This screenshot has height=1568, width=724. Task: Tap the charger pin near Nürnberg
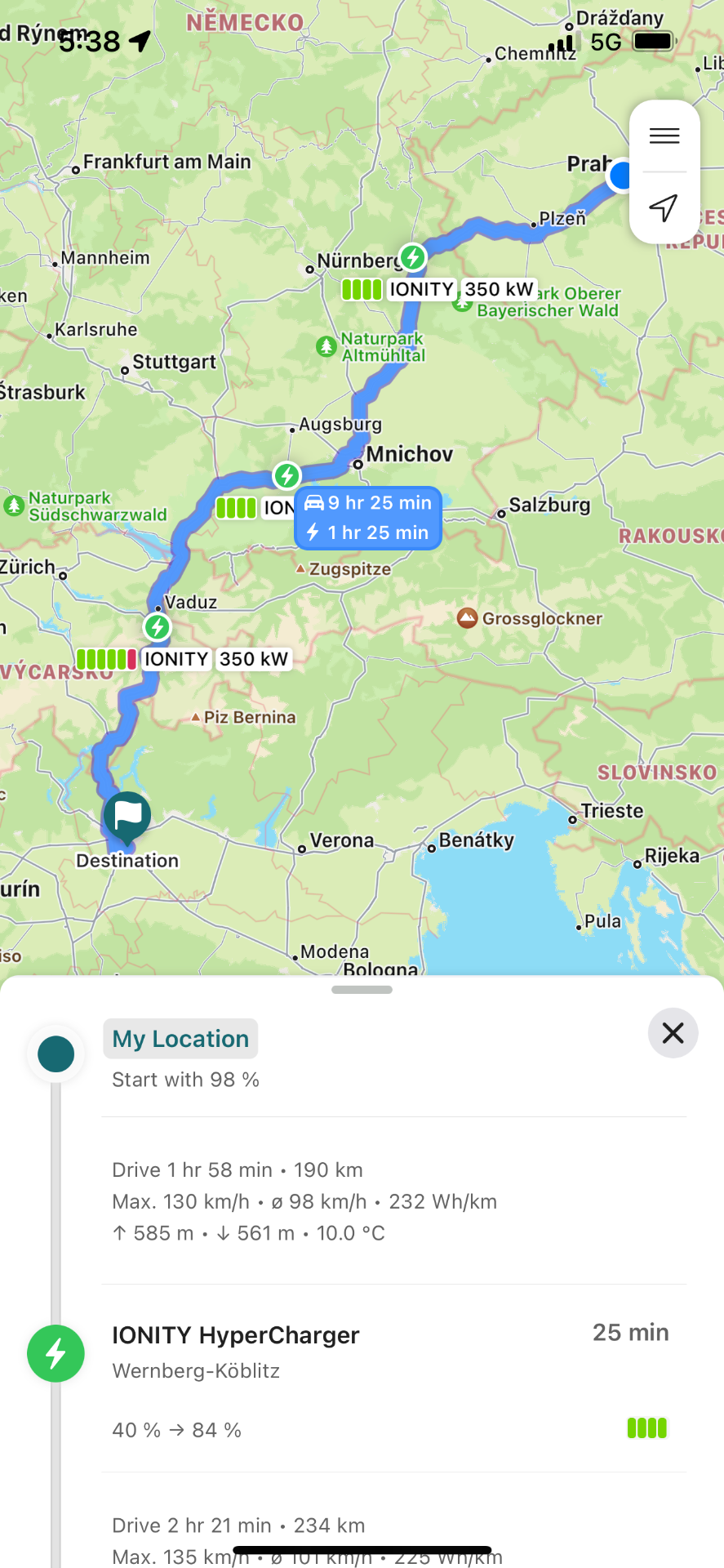(413, 257)
